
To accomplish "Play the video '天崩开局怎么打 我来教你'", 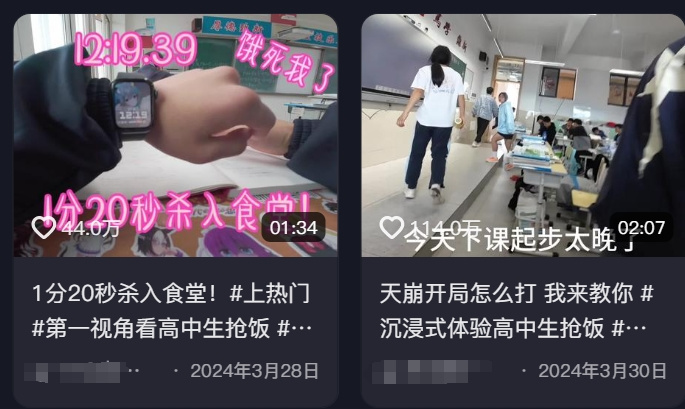I will point(520,135).
